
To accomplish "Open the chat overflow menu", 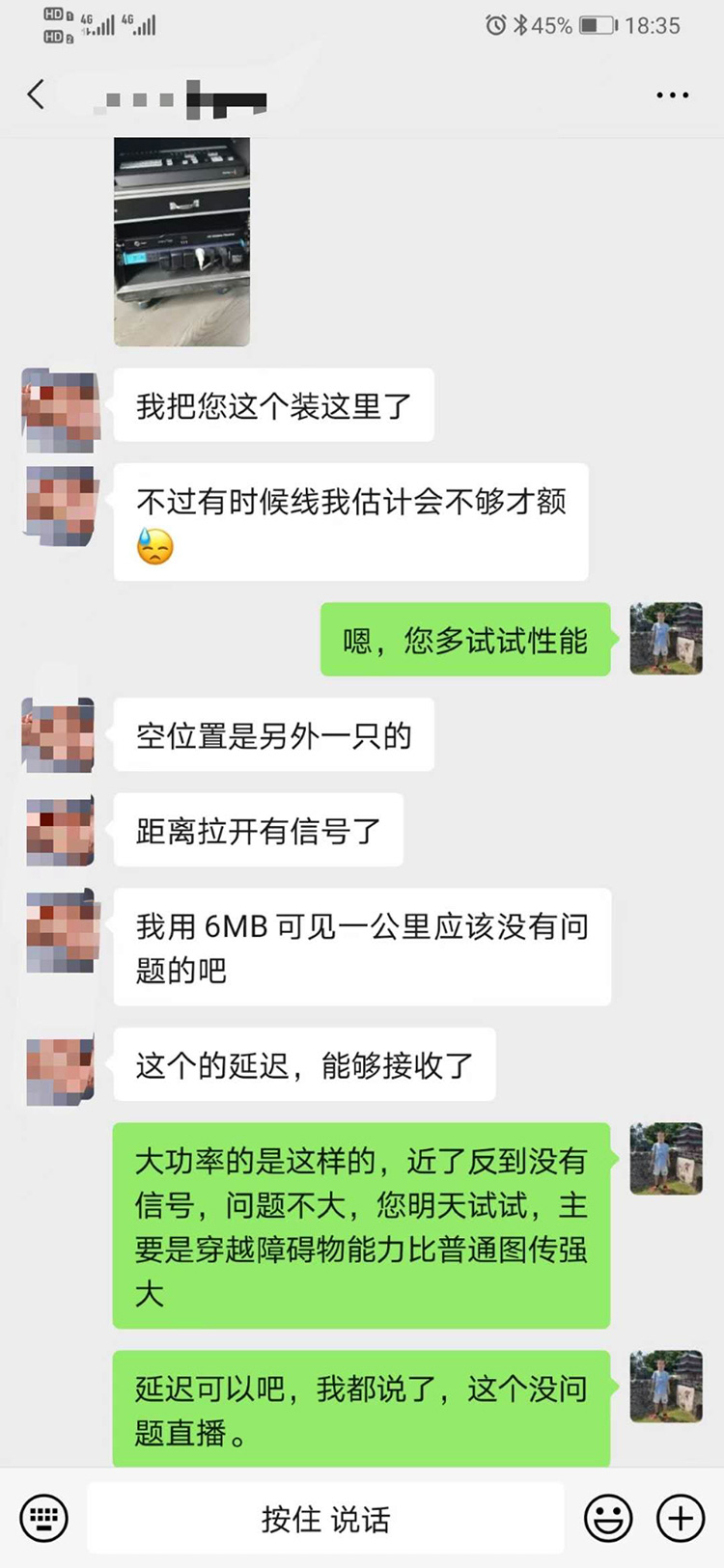I will point(672,95).
